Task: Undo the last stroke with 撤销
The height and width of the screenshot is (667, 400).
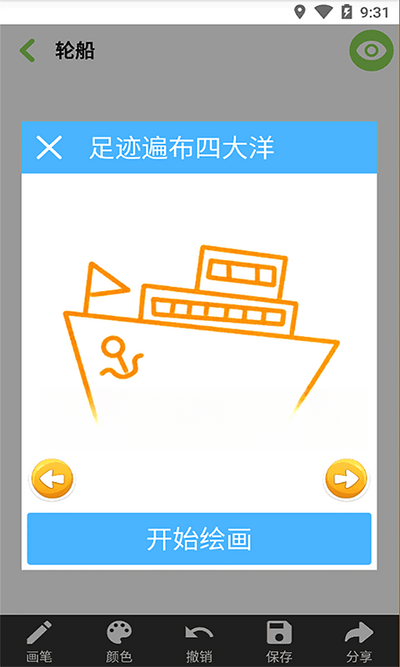Action: click(x=199, y=642)
